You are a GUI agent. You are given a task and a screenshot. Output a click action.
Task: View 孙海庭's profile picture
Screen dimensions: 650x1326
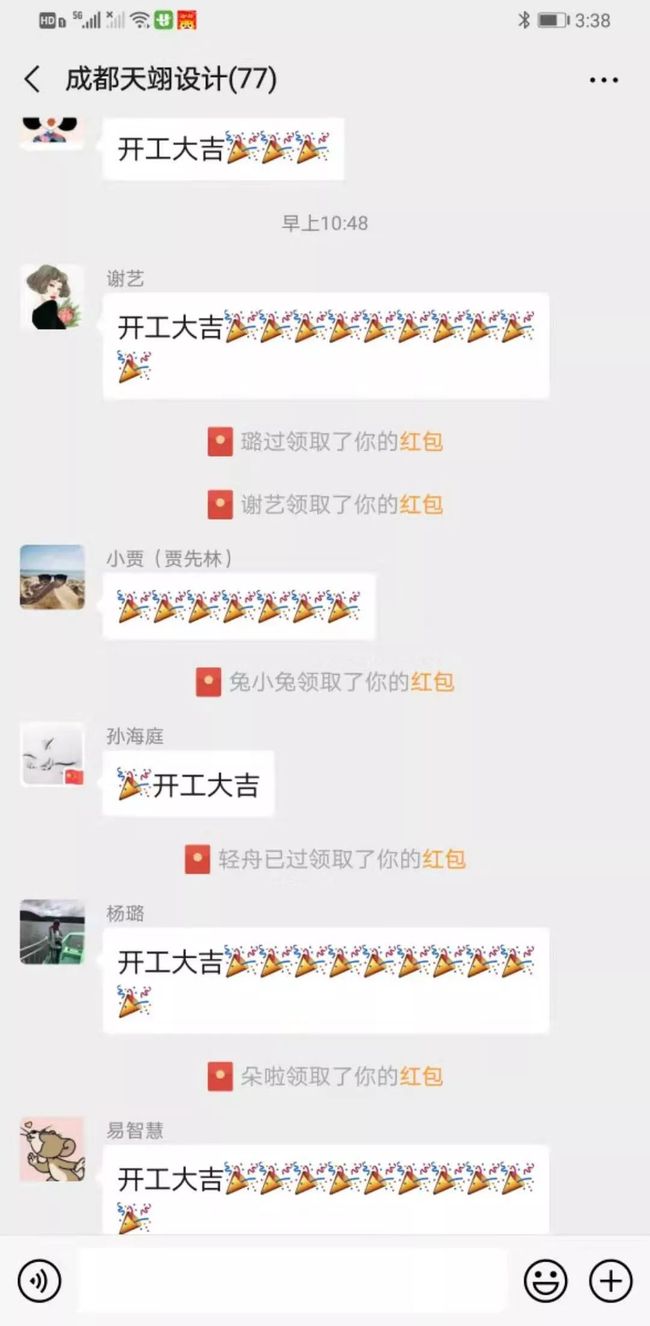click(x=52, y=754)
